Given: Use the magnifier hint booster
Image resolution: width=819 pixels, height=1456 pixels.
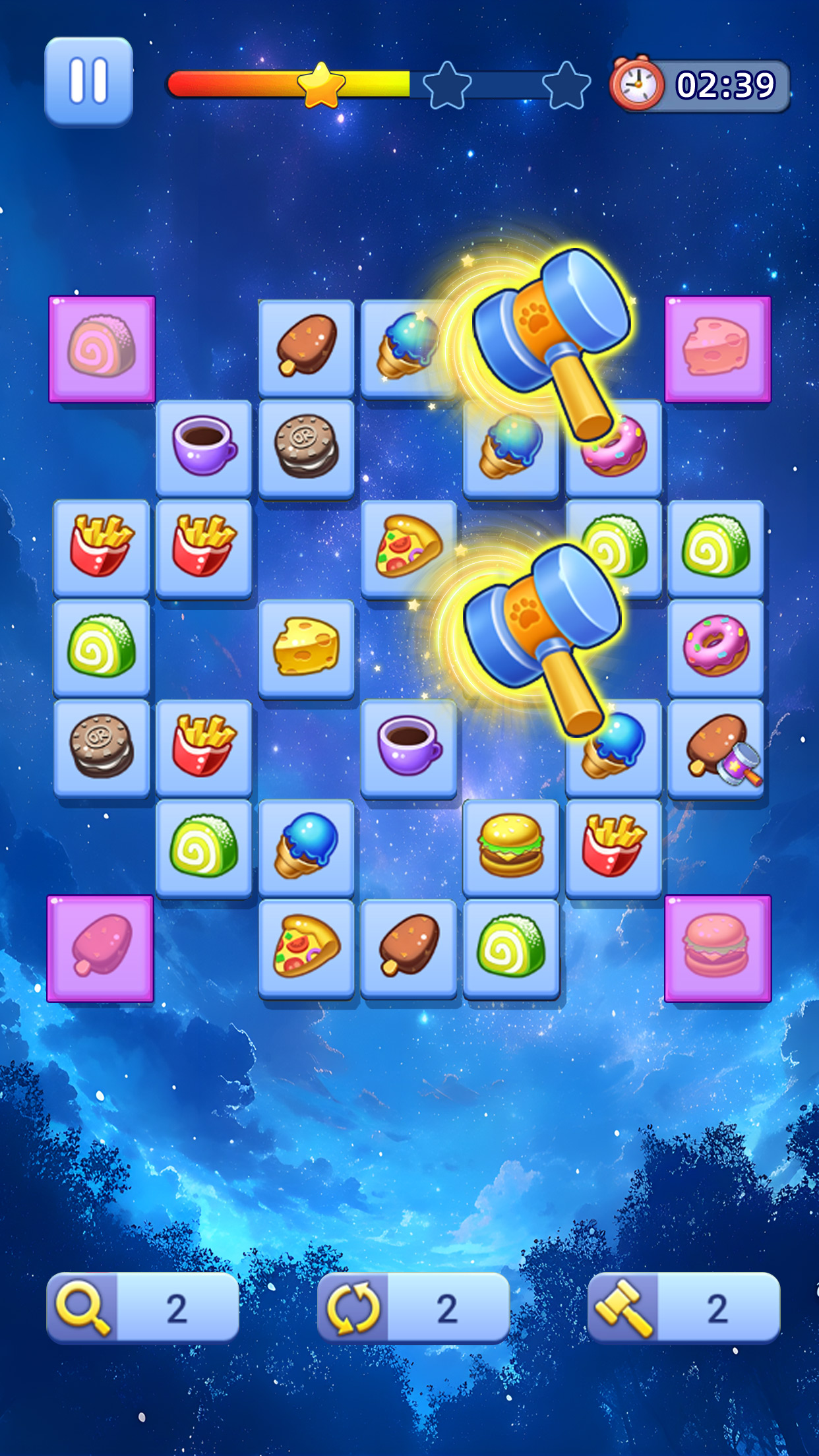Looking at the screenshot, I should (x=142, y=1308).
